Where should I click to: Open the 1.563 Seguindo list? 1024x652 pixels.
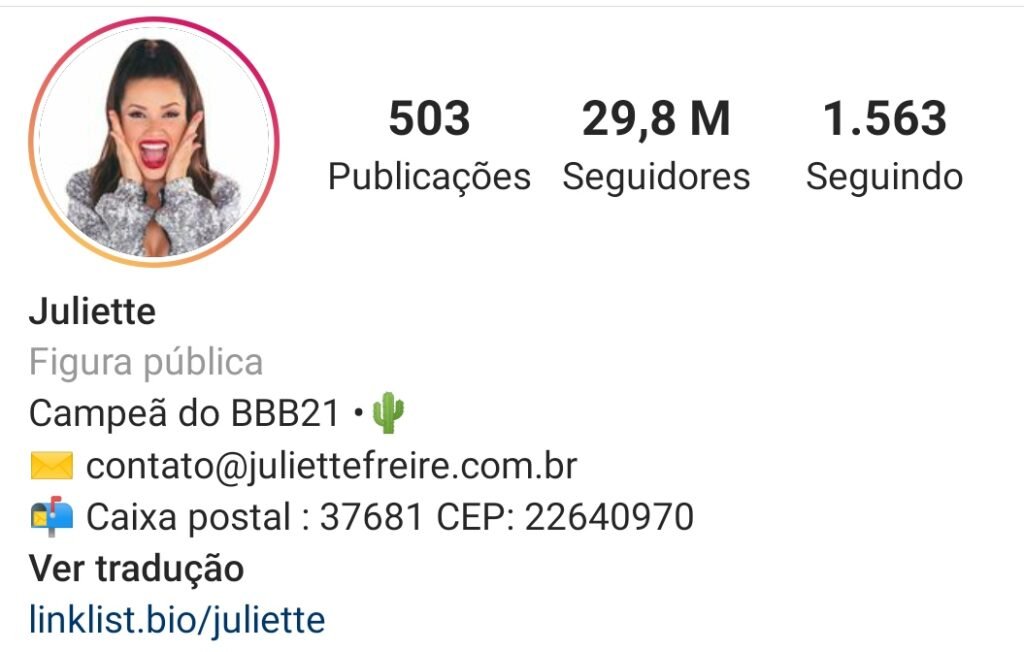point(884,146)
